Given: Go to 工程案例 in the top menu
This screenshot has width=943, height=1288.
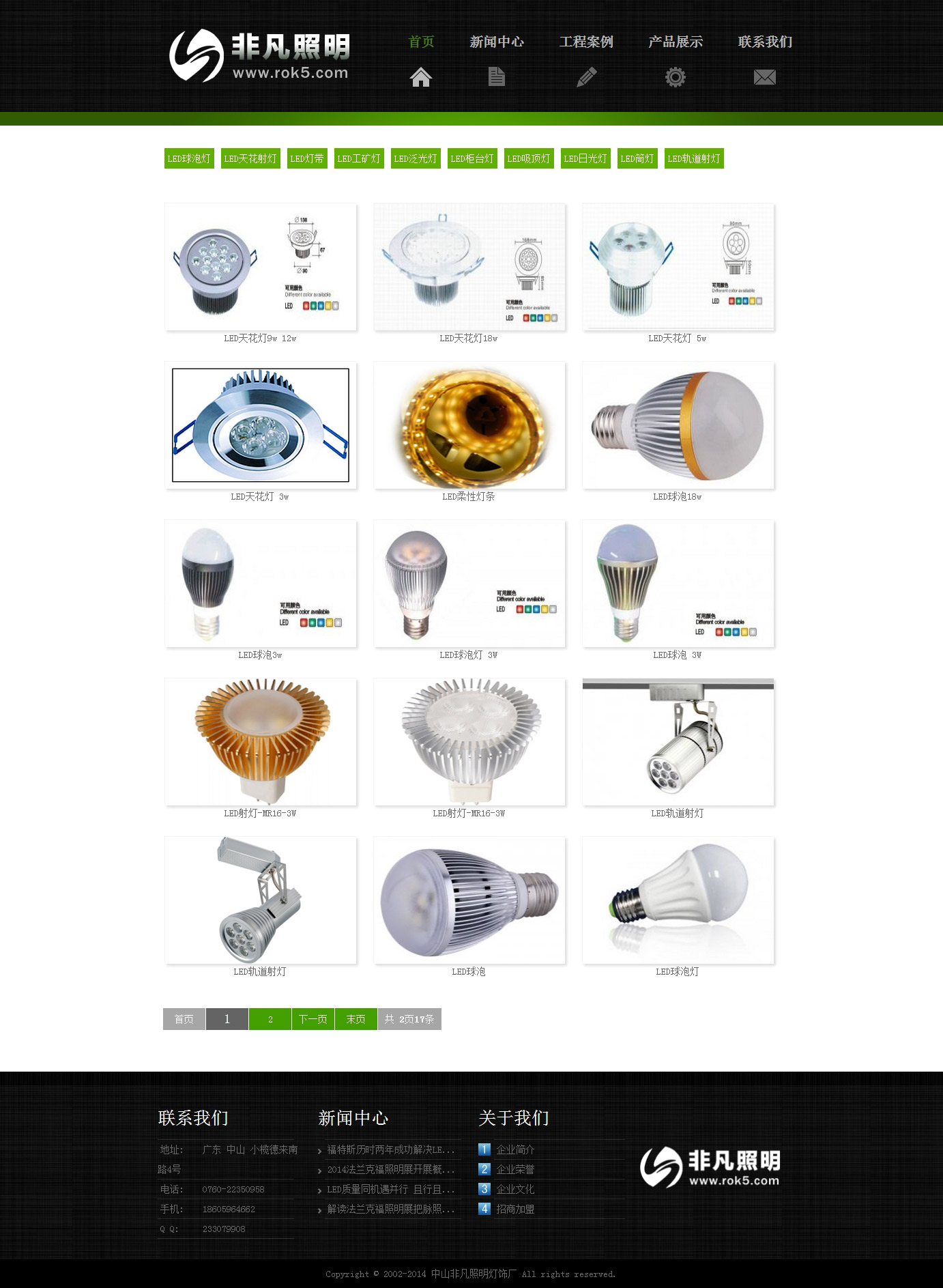Looking at the screenshot, I should [586, 42].
